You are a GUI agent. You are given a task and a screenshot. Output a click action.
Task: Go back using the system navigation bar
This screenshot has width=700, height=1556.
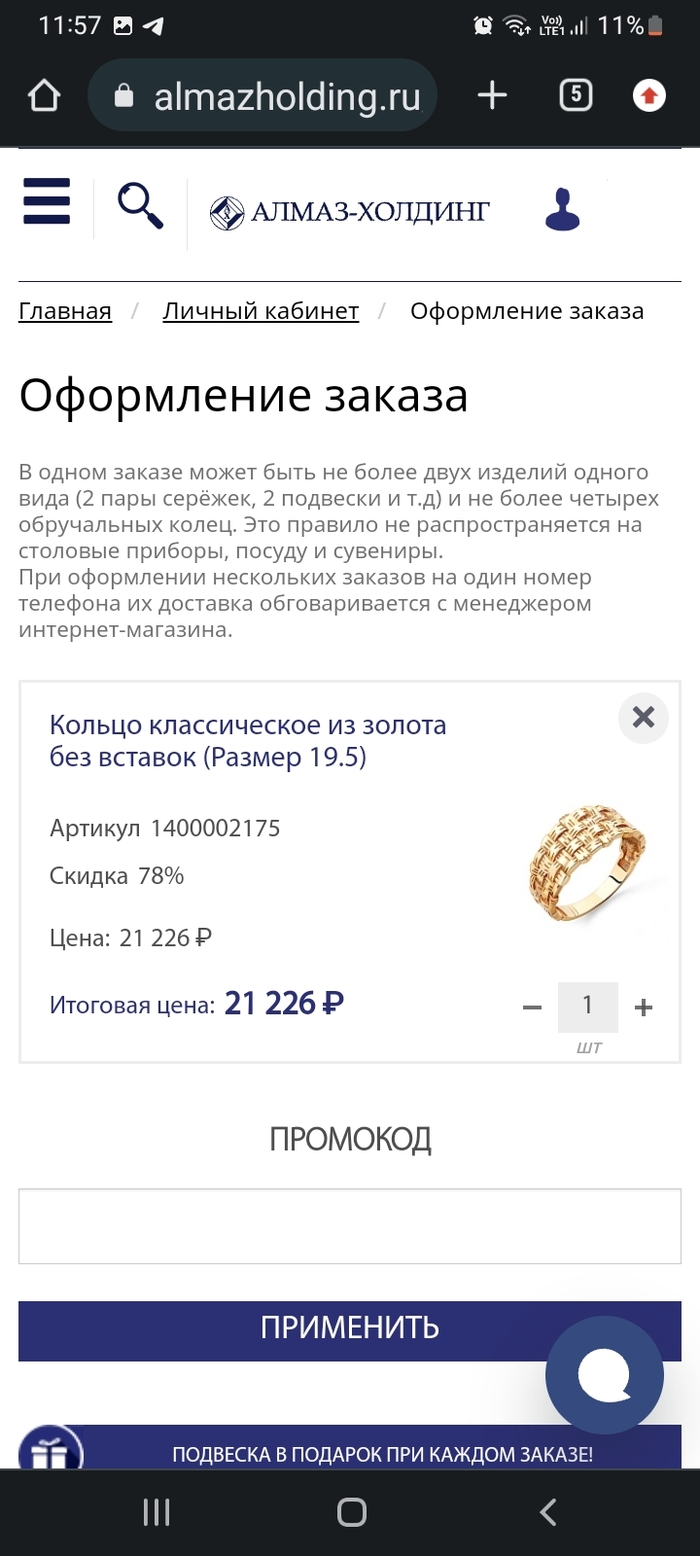[547, 1512]
